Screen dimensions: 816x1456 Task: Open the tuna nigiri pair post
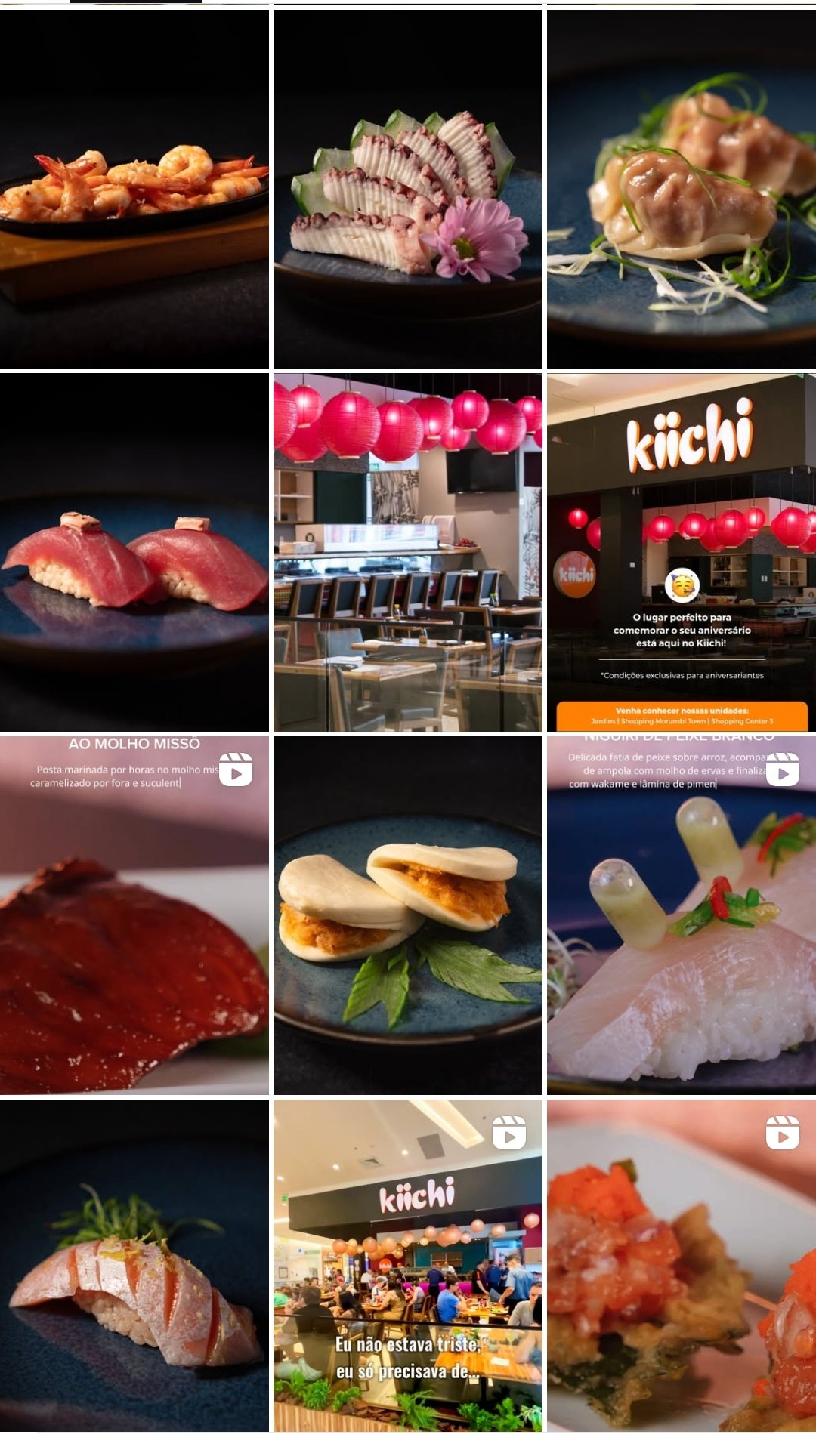pyautogui.click(x=134, y=551)
